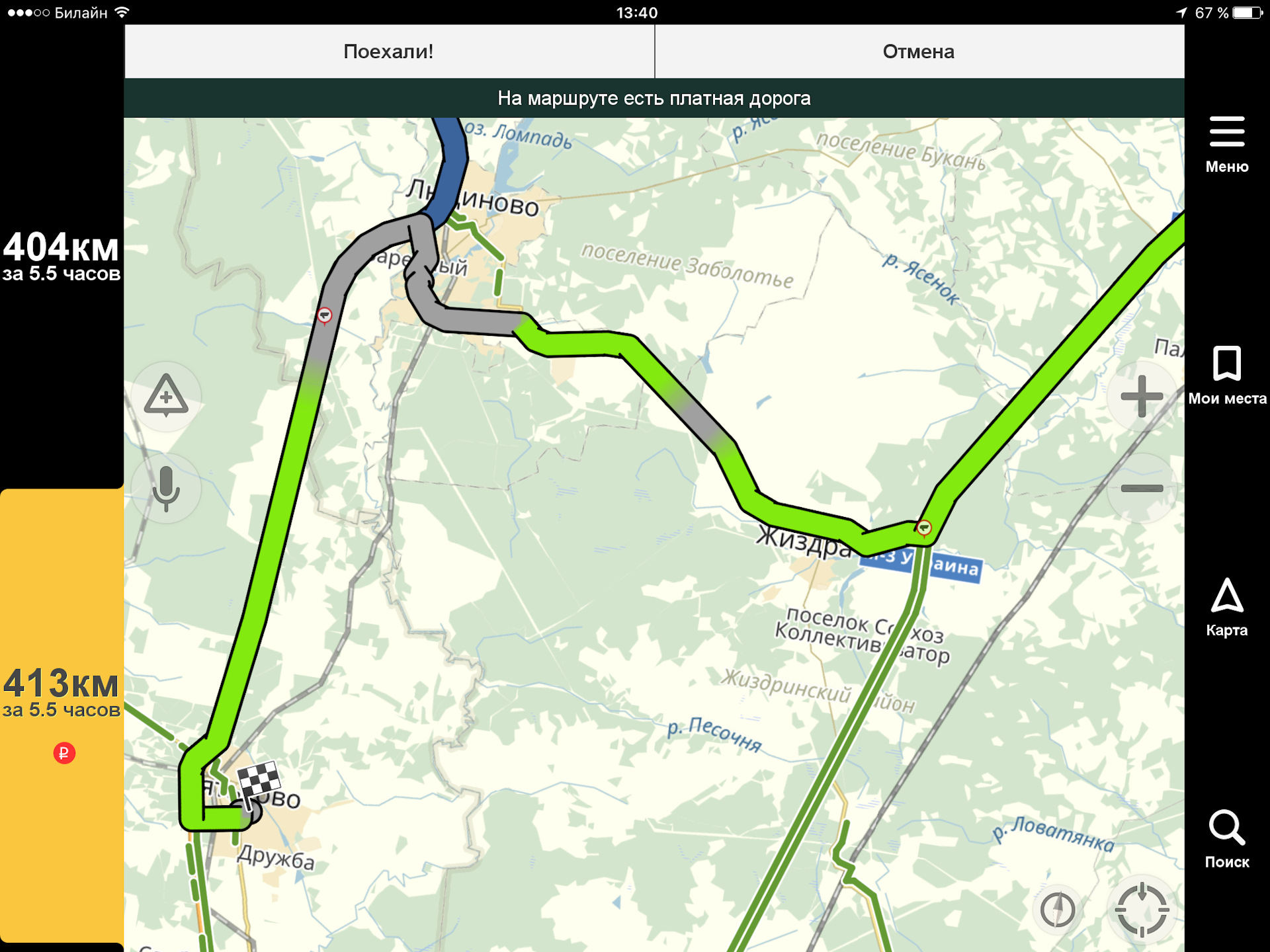Start navigation with Поехали! button

coord(389,52)
